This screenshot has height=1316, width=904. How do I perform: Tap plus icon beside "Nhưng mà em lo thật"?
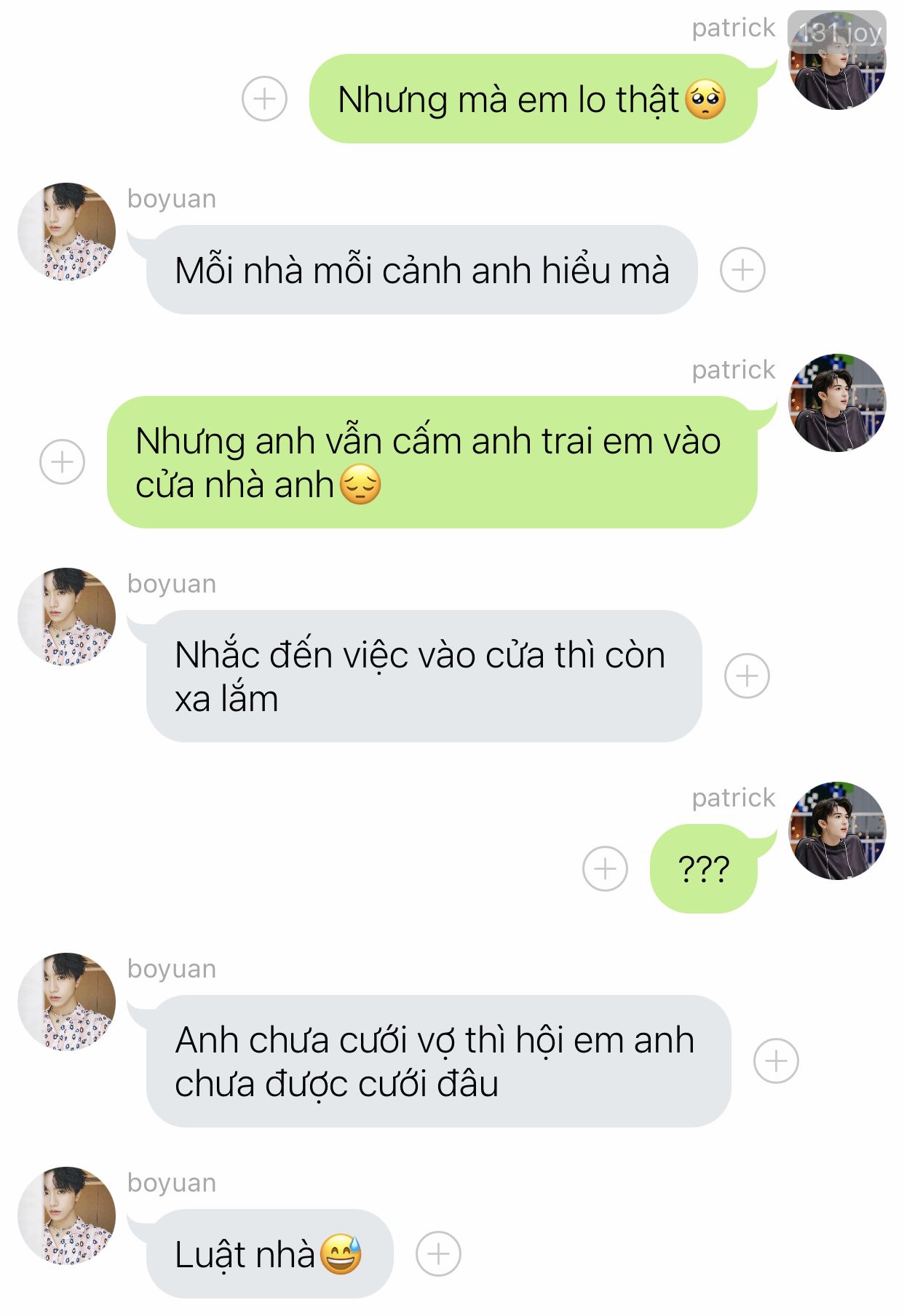click(x=264, y=98)
